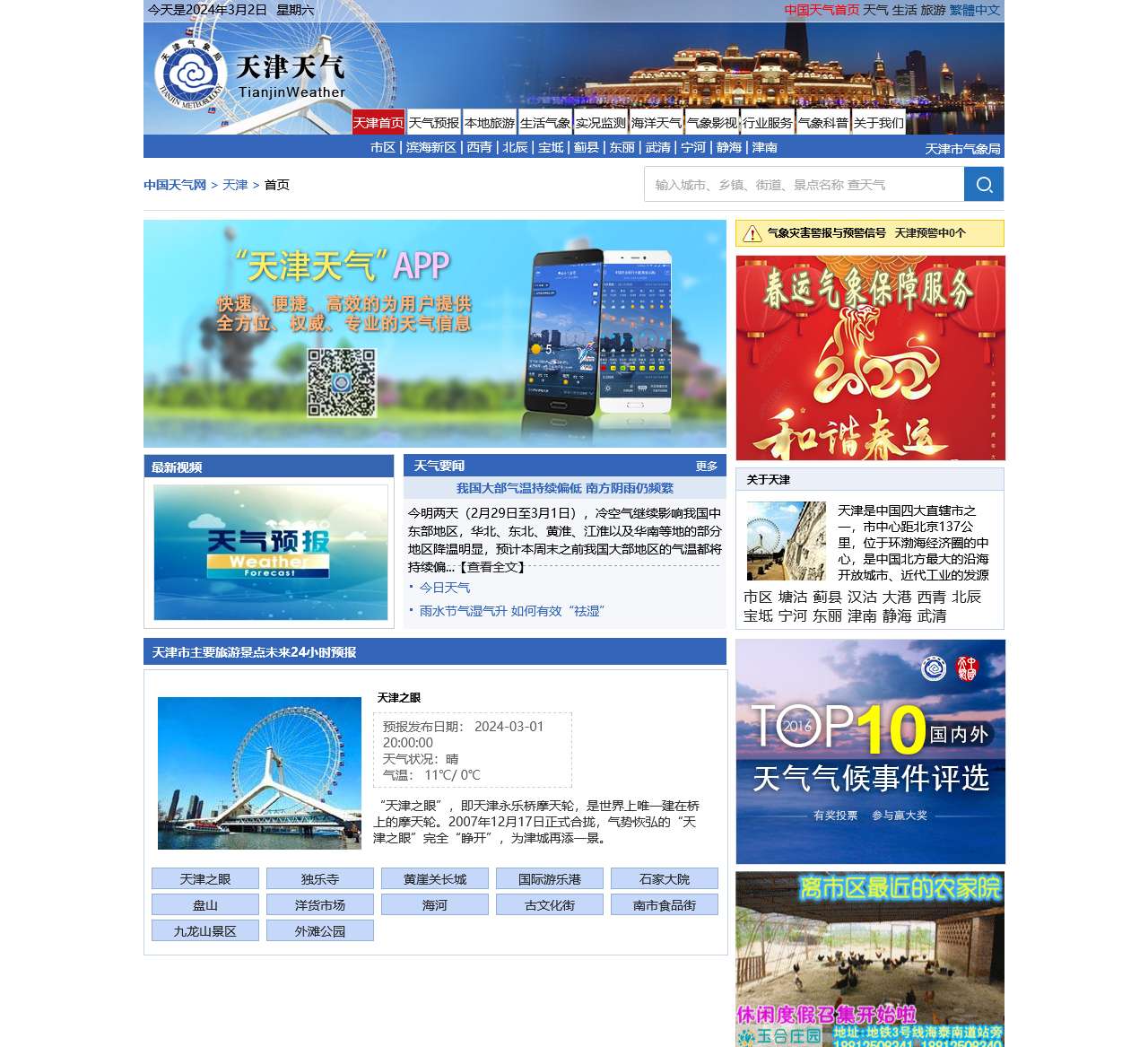Open 查看全文 for the news article
Screen dimensions: 1148x1047
[x=491, y=567]
